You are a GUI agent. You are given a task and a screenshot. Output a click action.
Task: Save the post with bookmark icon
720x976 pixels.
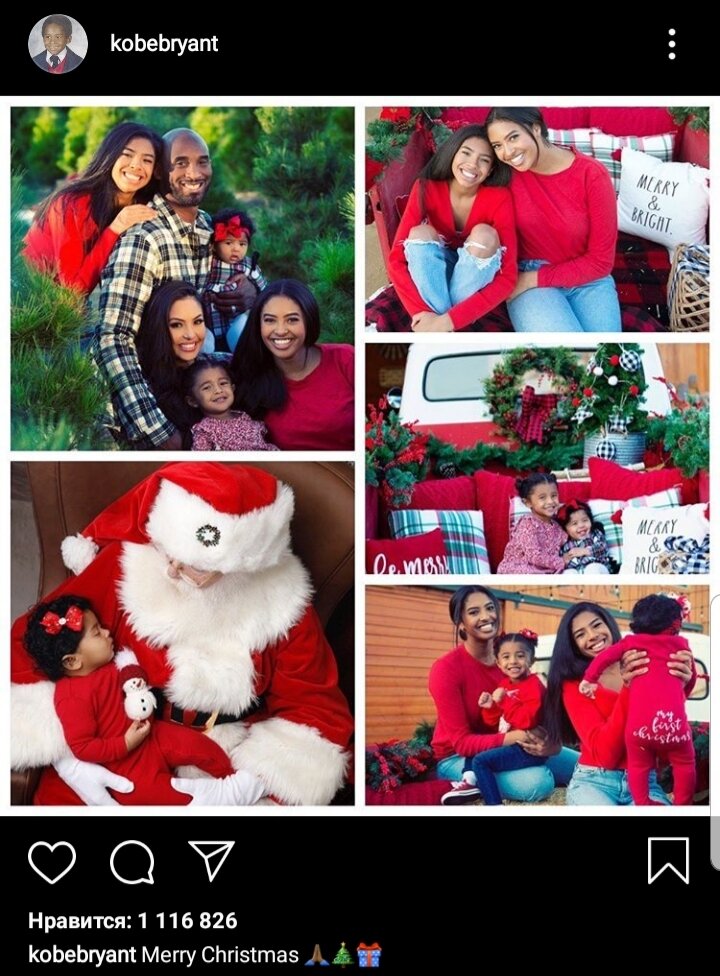[x=668, y=861]
